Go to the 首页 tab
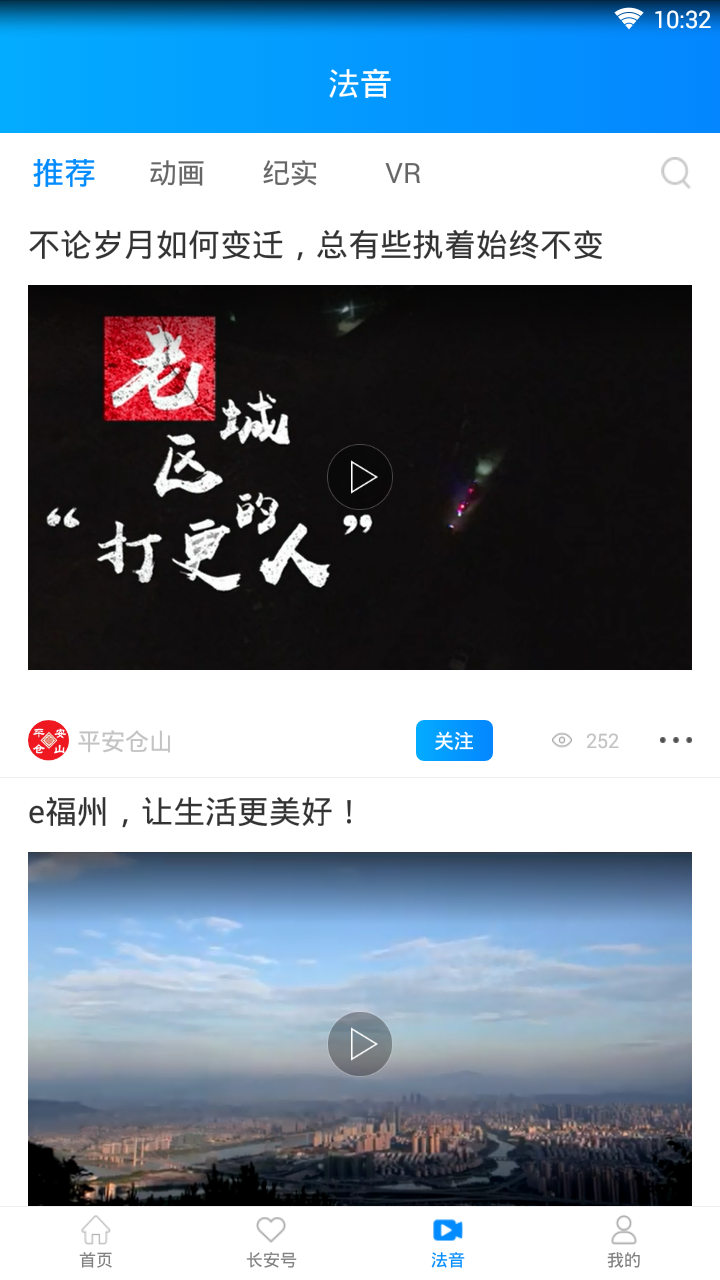Screen dimensions: 720x1280 click(96, 1243)
